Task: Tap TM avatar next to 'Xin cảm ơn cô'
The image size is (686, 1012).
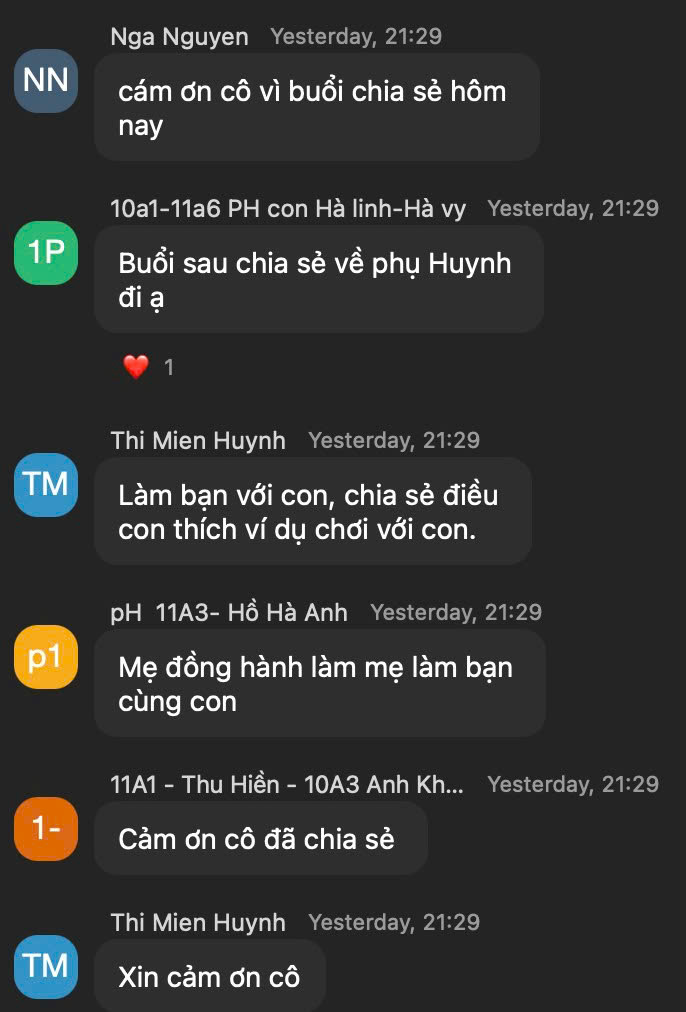Action: [x=46, y=967]
